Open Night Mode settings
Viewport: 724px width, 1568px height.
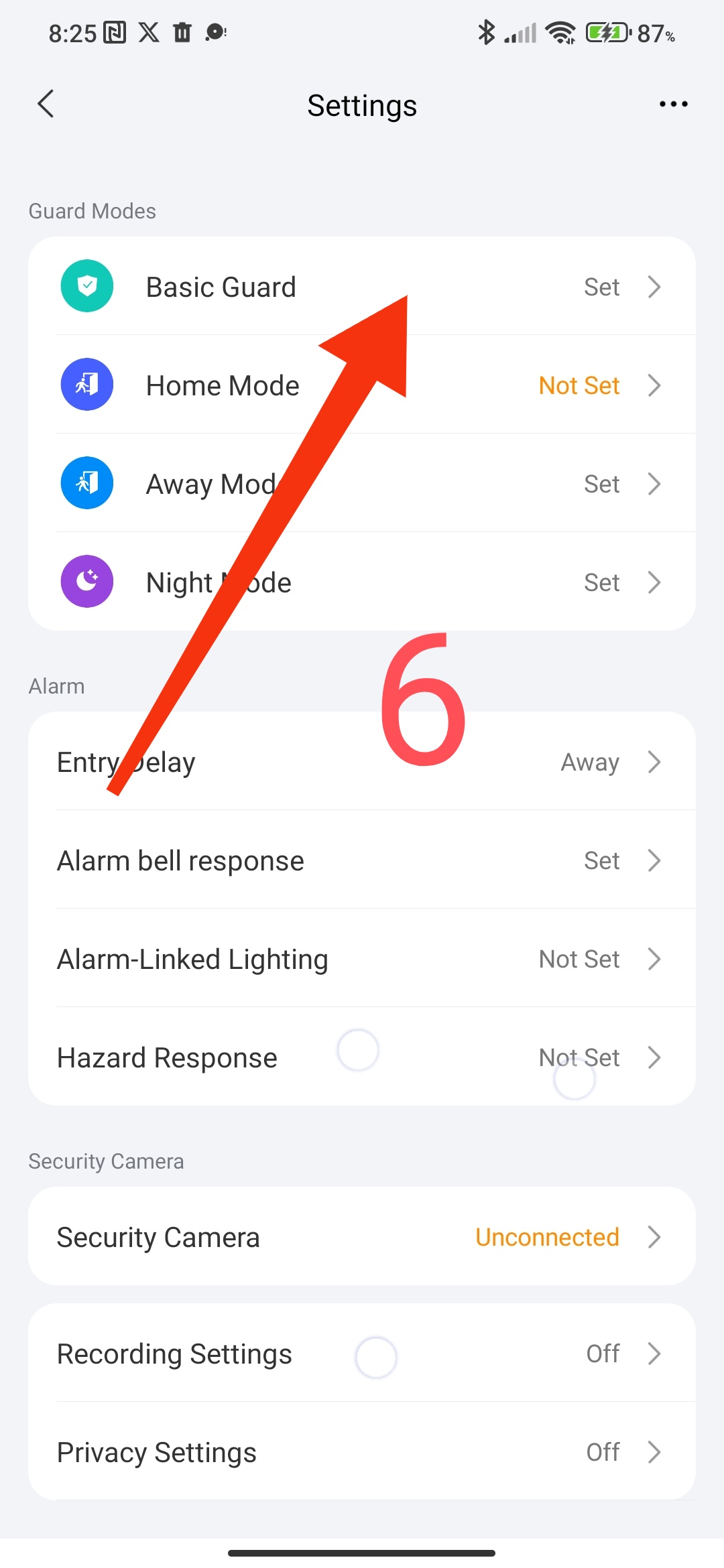[362, 582]
